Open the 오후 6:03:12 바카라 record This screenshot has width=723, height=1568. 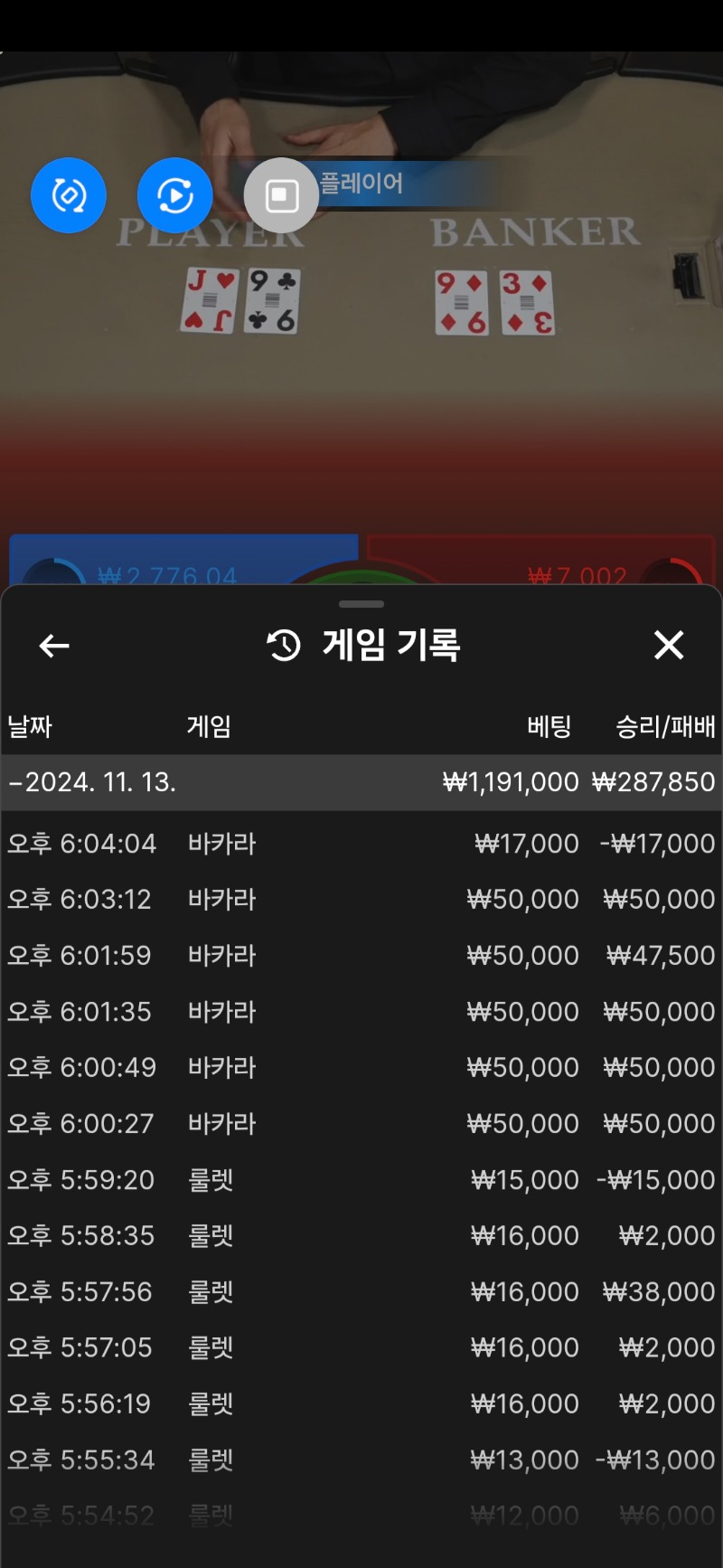click(x=361, y=900)
